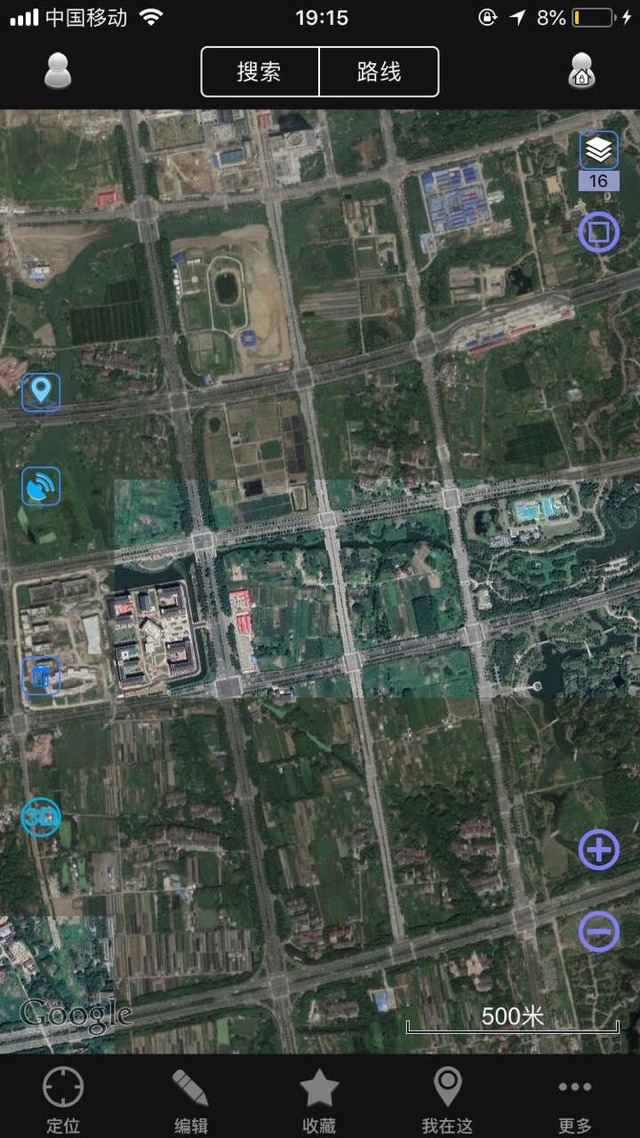Tap the location pin marker tool
This screenshot has height=1138, width=640.
(x=41, y=390)
